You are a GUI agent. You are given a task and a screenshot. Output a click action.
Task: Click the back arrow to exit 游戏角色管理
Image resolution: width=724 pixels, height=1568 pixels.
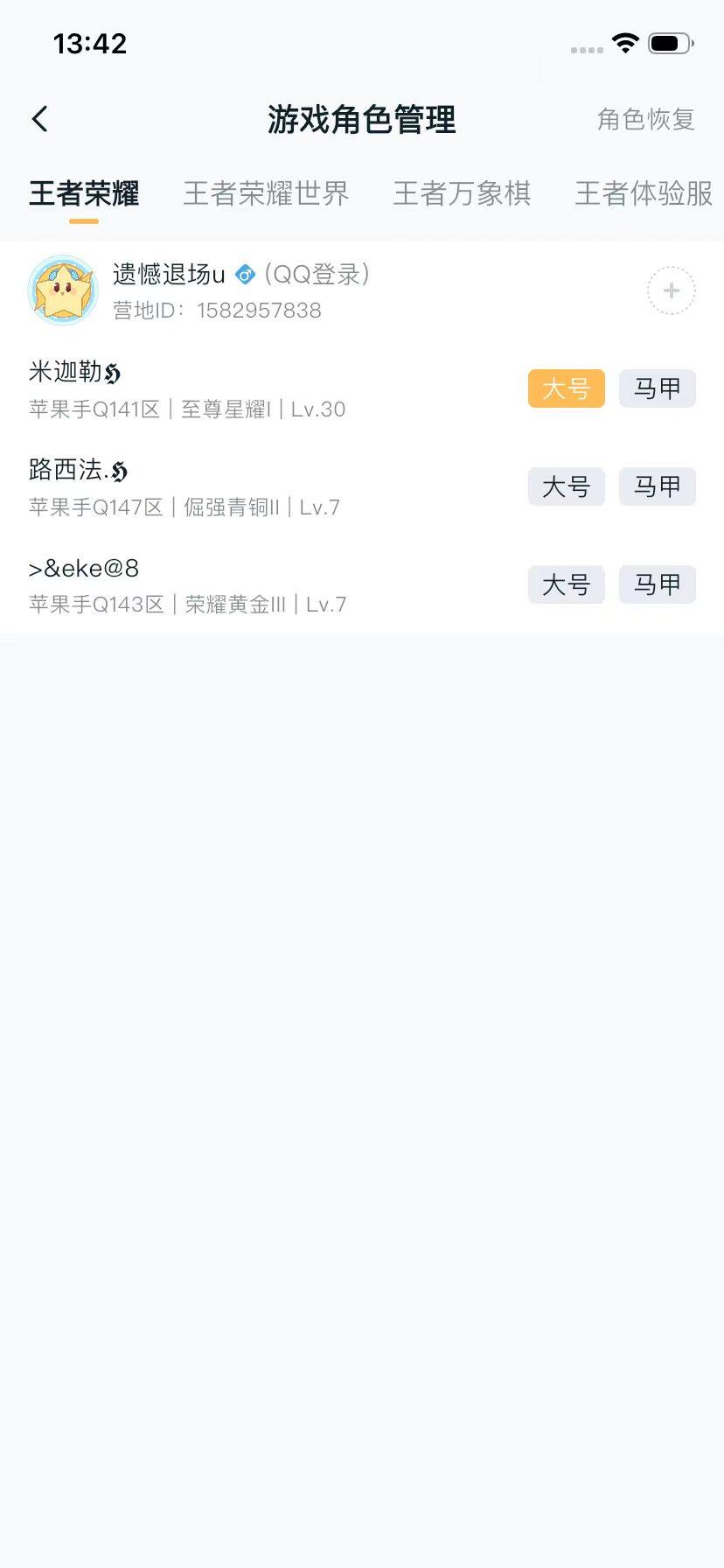(x=38, y=117)
